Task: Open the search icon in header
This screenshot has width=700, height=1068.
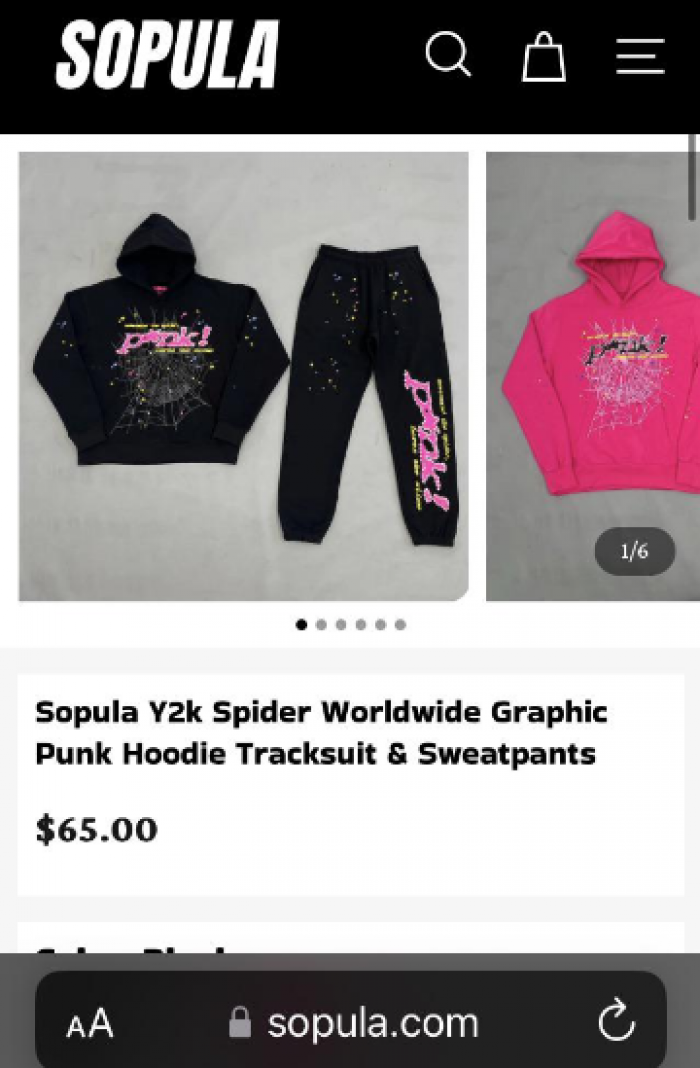Action: pyautogui.click(x=448, y=55)
